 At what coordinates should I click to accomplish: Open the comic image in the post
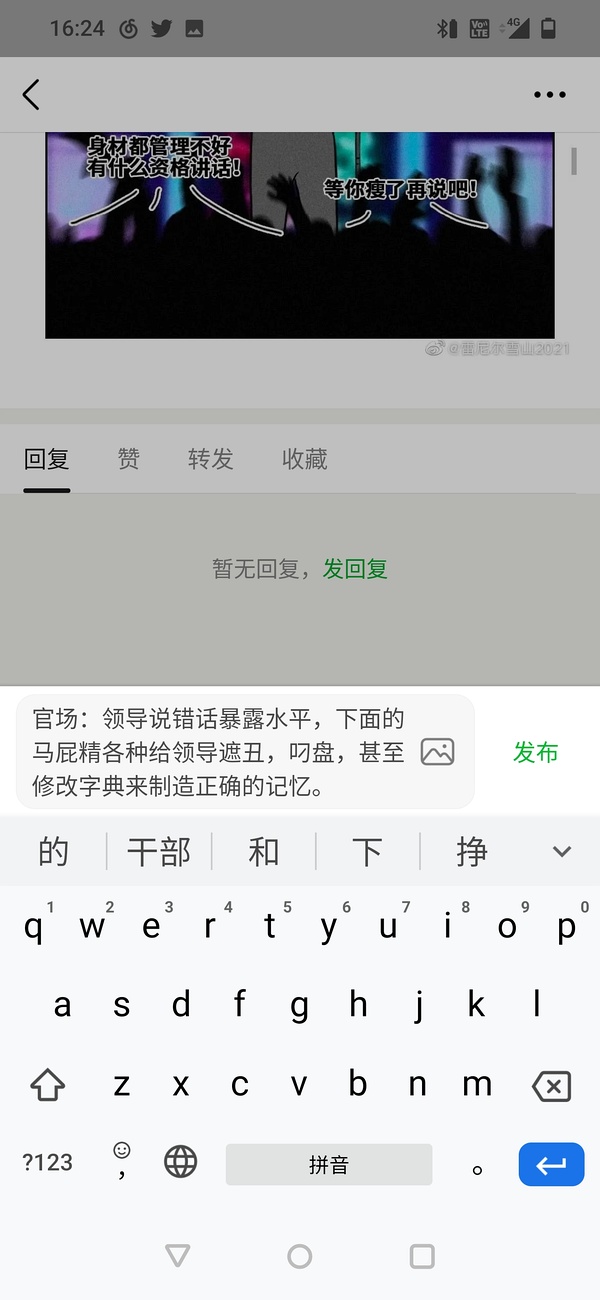[299, 235]
